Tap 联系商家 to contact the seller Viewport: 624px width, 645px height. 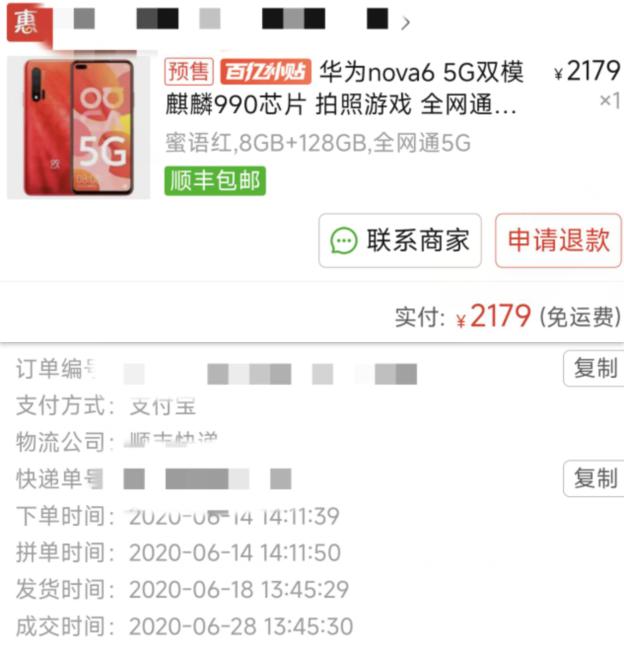click(400, 241)
